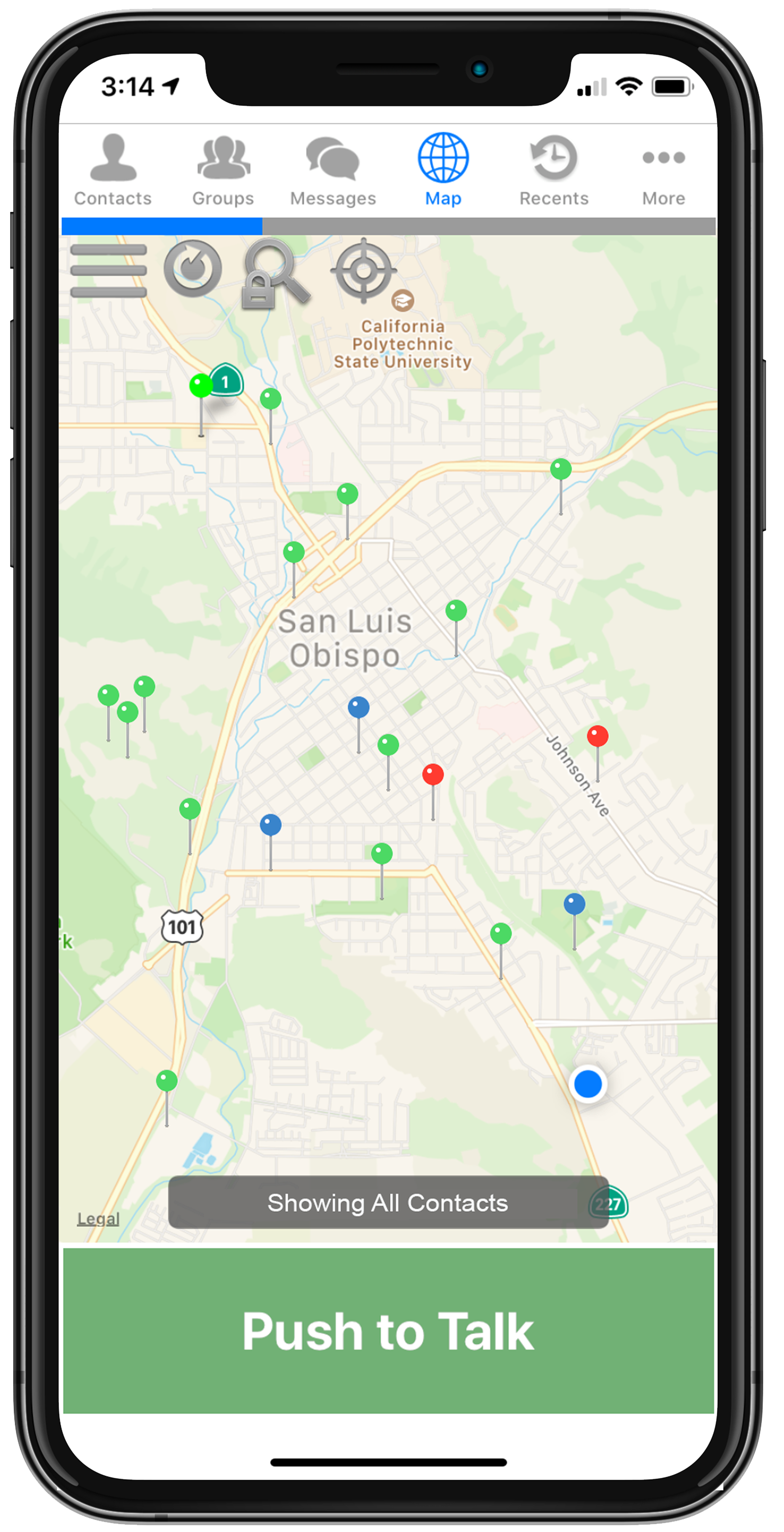Screen dimensions: 784x1532
Task: Select the Map tab
Action: coord(443,170)
